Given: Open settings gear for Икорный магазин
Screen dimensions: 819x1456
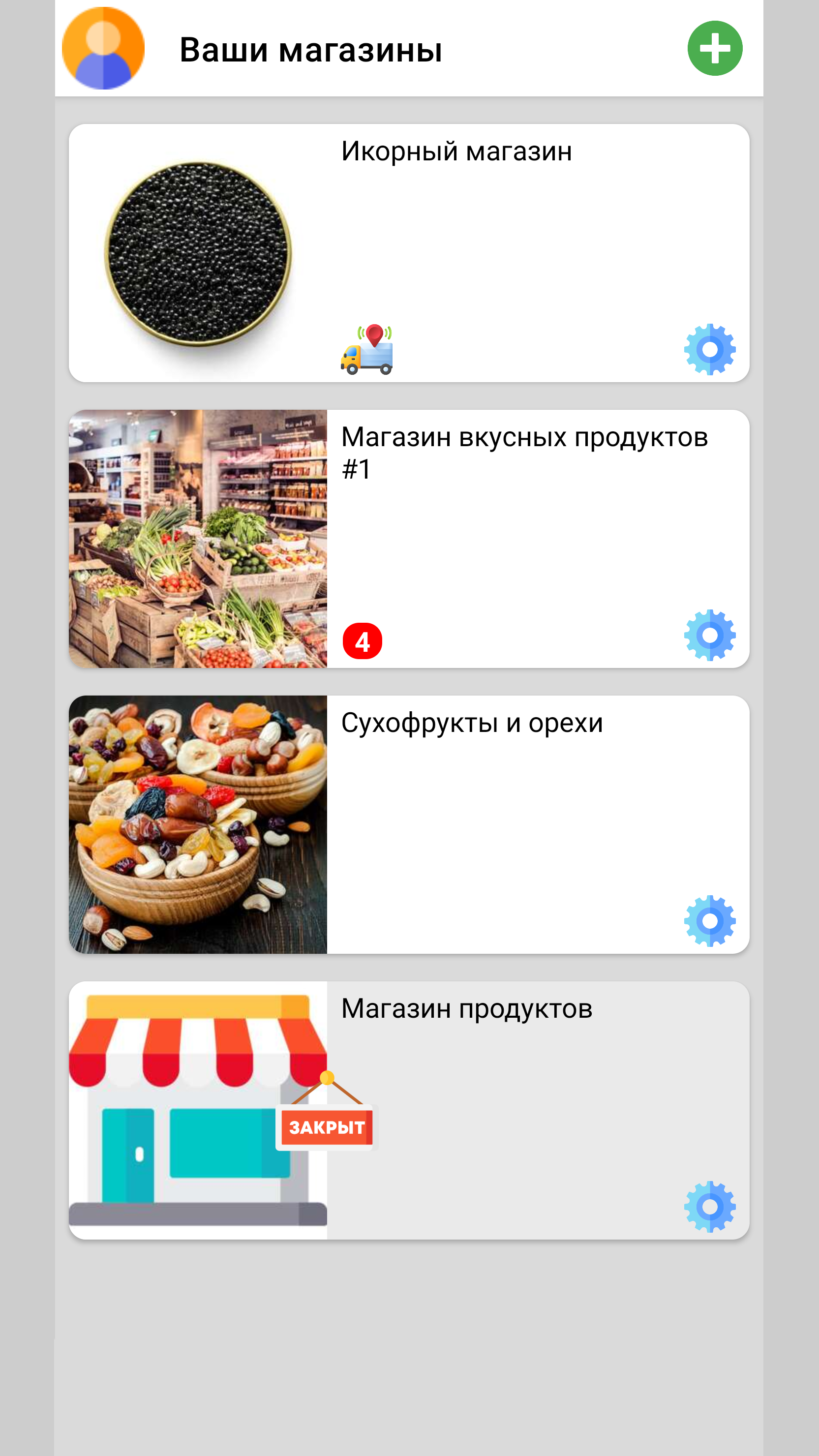Looking at the screenshot, I should tap(710, 349).
